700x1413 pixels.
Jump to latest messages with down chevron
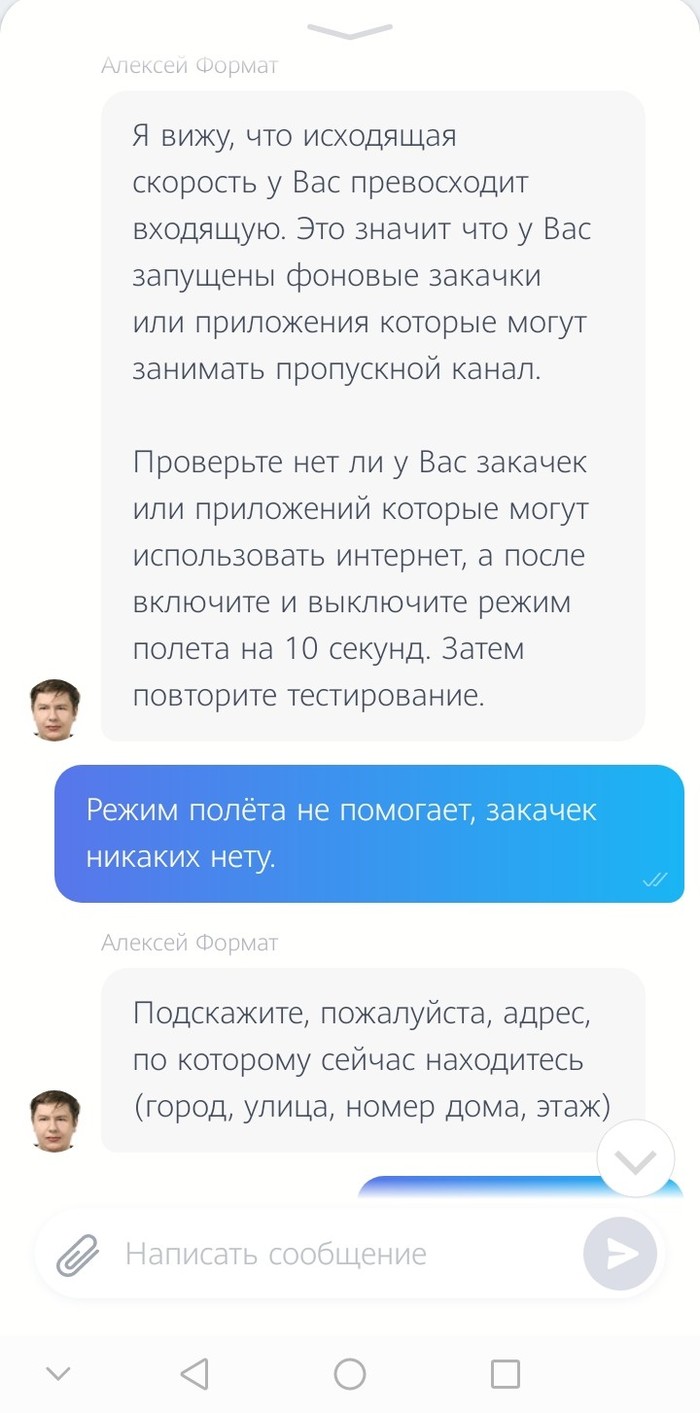[636, 1161]
